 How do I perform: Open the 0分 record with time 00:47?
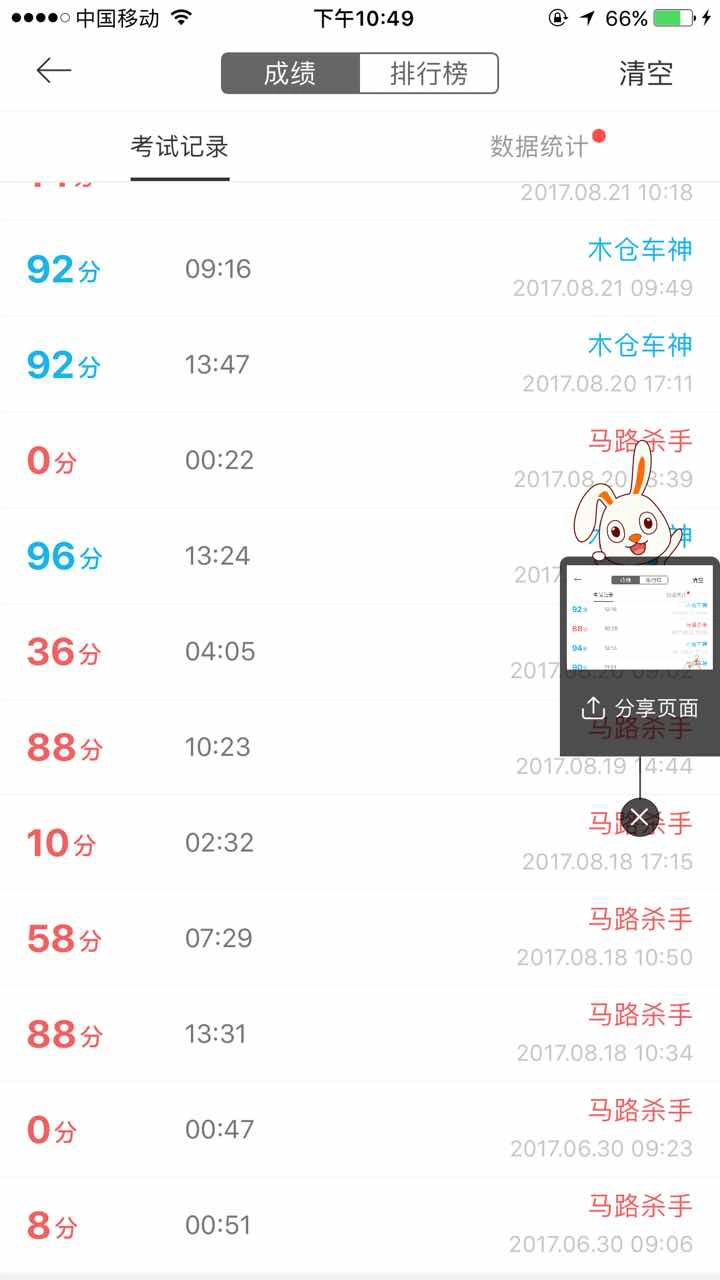point(360,1130)
